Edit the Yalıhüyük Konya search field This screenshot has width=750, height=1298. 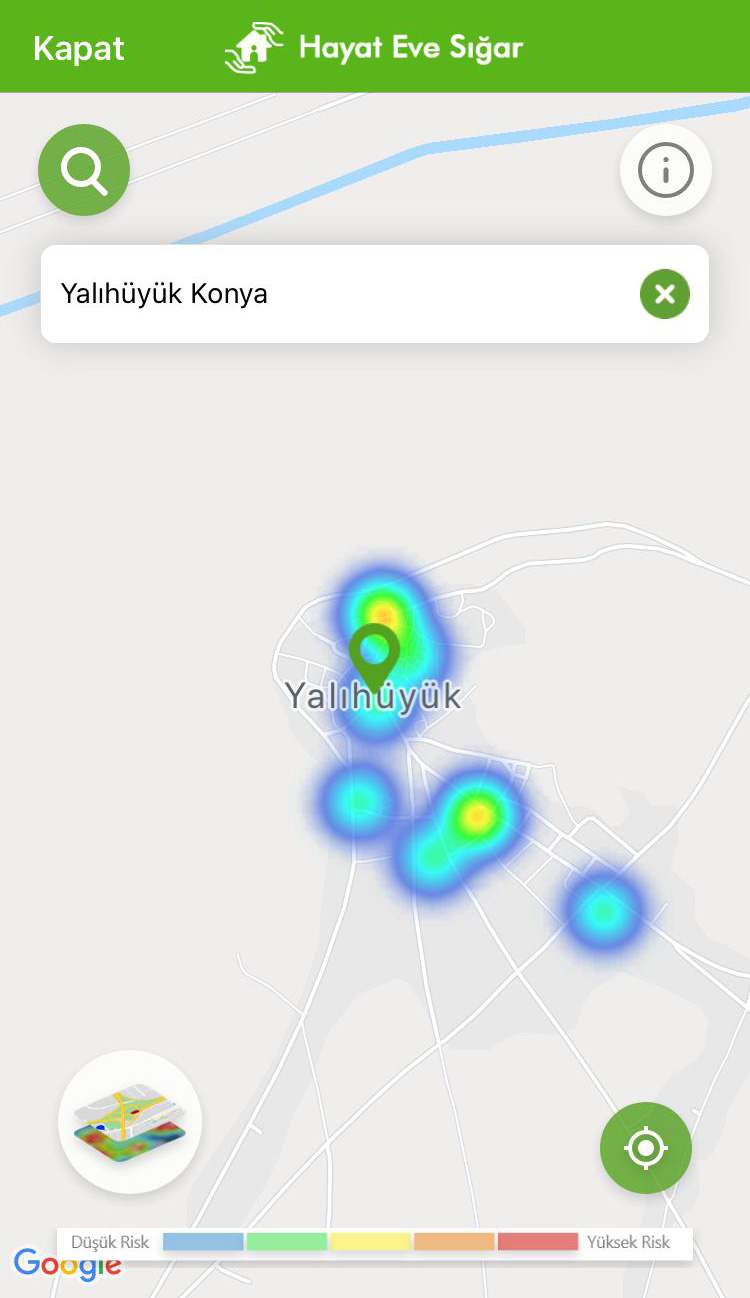[330, 294]
